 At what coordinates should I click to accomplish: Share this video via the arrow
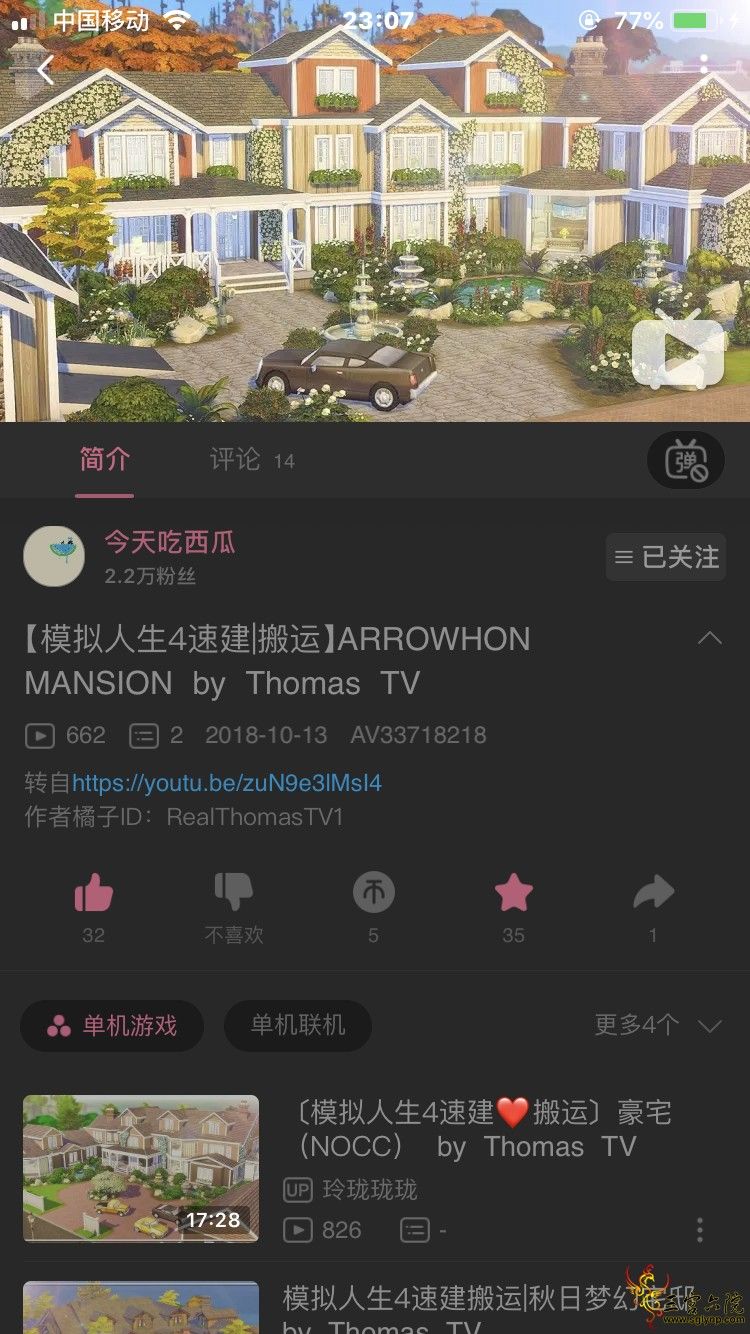653,893
